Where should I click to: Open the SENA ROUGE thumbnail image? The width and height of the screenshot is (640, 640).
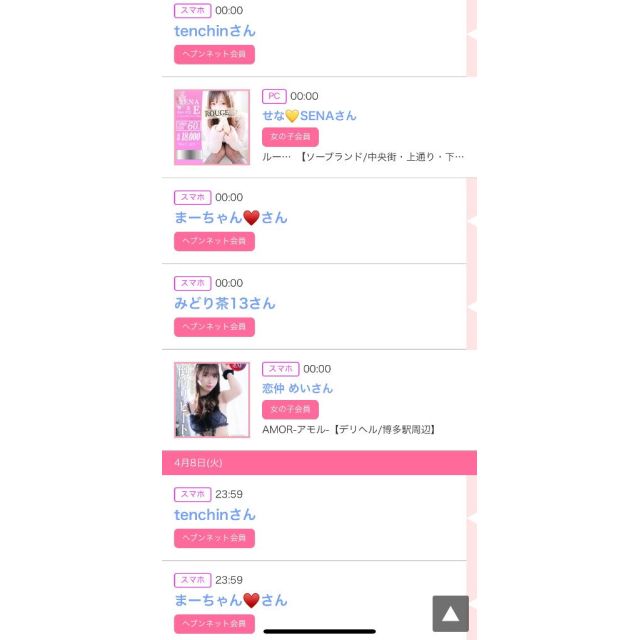pyautogui.click(x=212, y=127)
